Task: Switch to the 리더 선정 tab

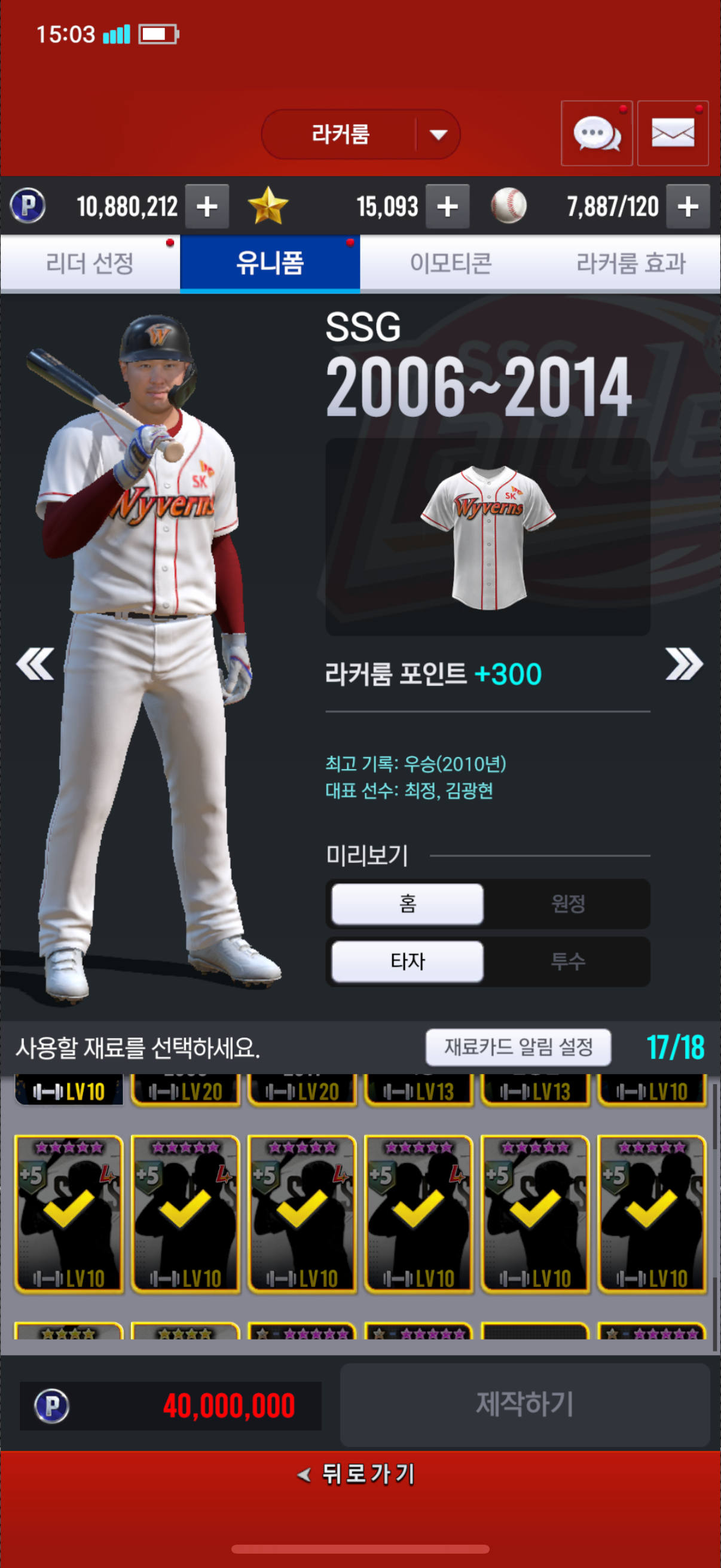Action: (90, 264)
